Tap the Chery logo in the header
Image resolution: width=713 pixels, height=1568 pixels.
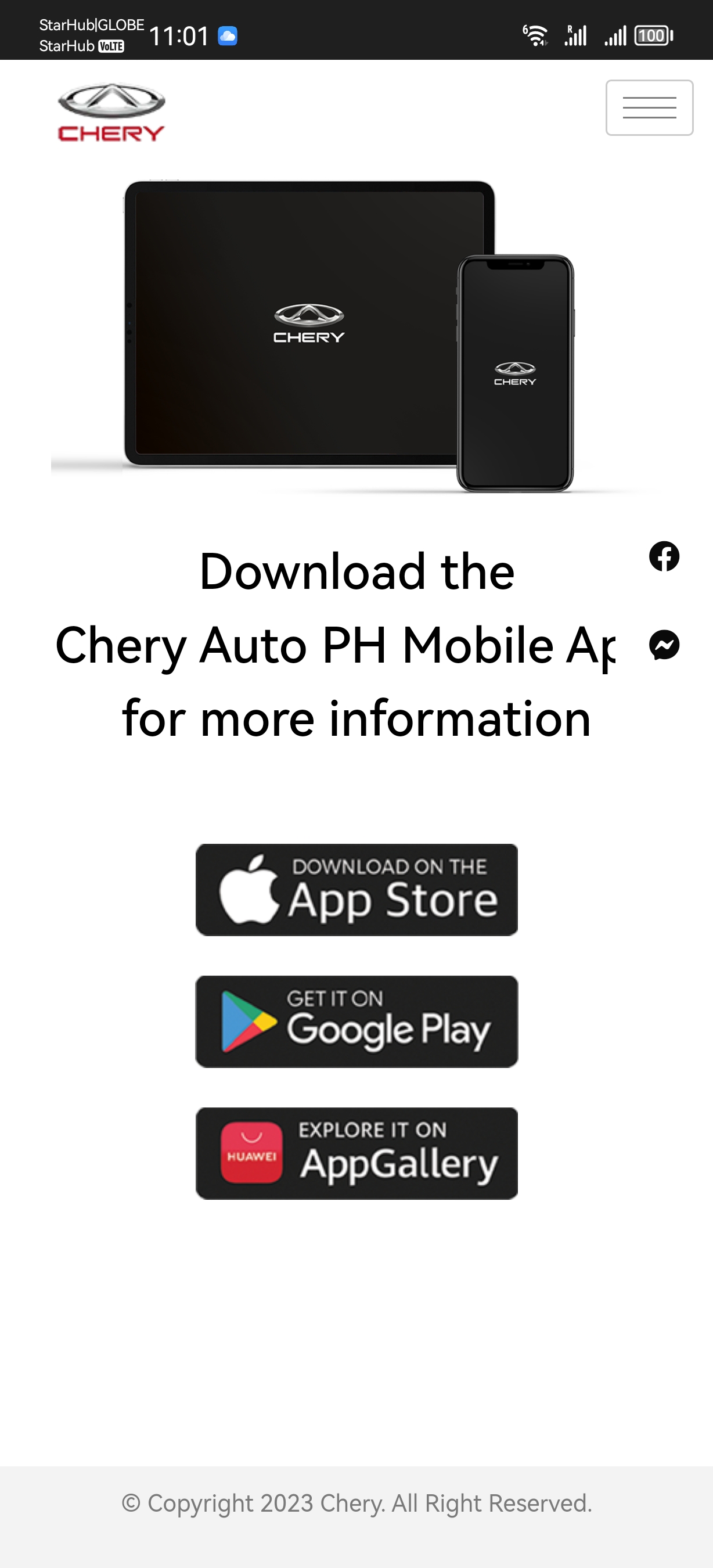tap(111, 113)
